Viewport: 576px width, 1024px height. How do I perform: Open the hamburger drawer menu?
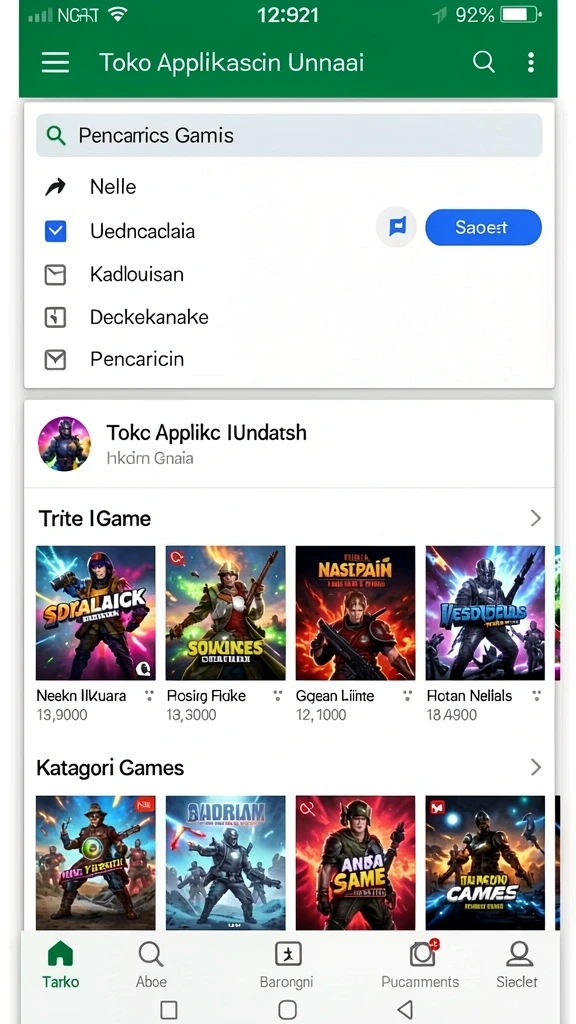tap(56, 63)
